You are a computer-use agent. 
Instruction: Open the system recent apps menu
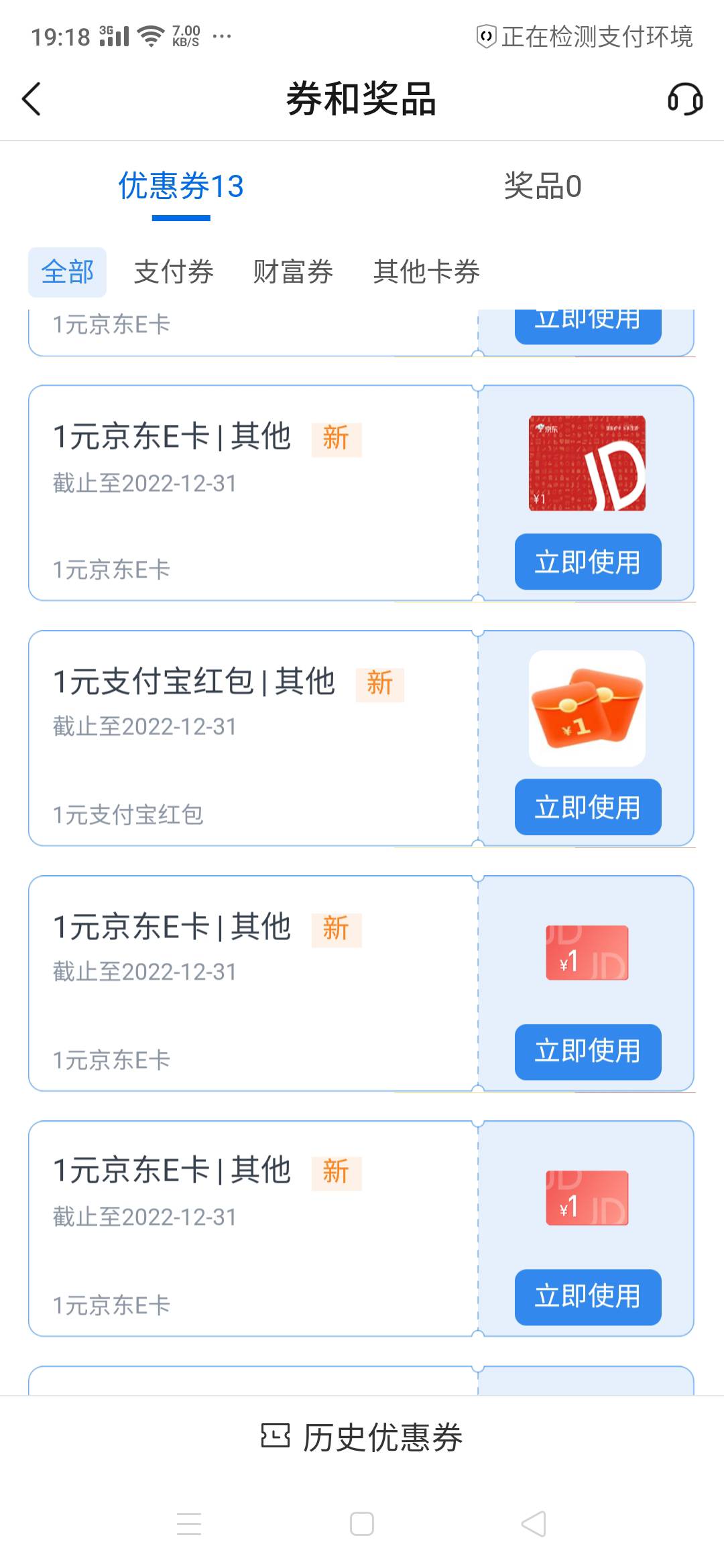189,1524
